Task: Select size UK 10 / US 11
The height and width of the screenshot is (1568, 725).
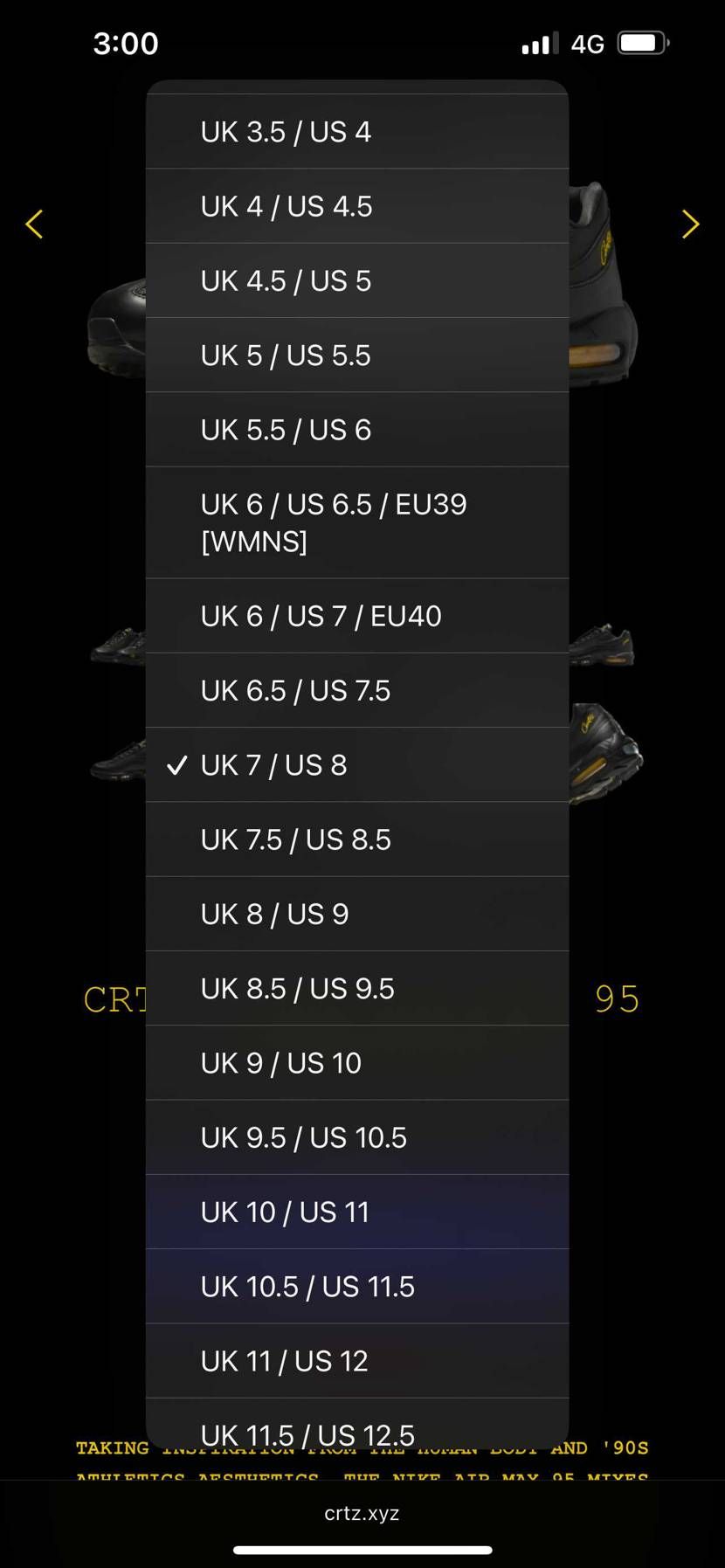Action: coord(356,1212)
